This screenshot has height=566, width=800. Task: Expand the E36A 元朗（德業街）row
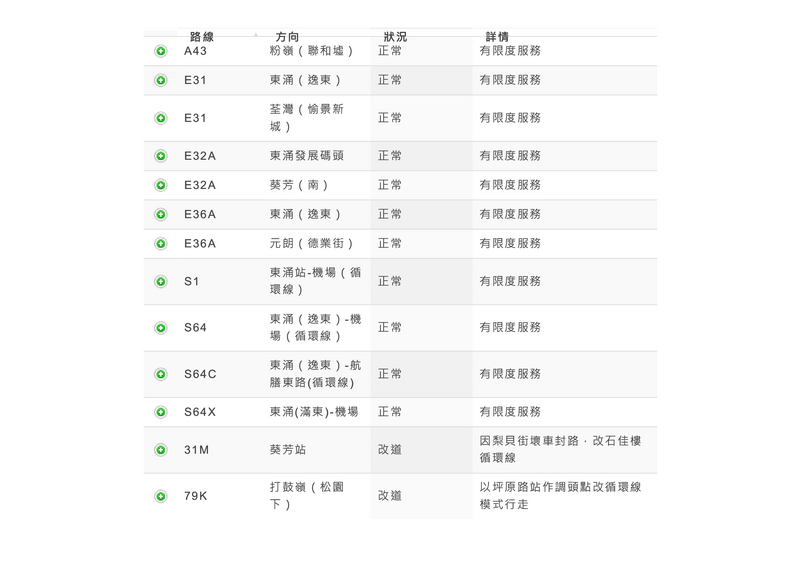tap(161, 244)
